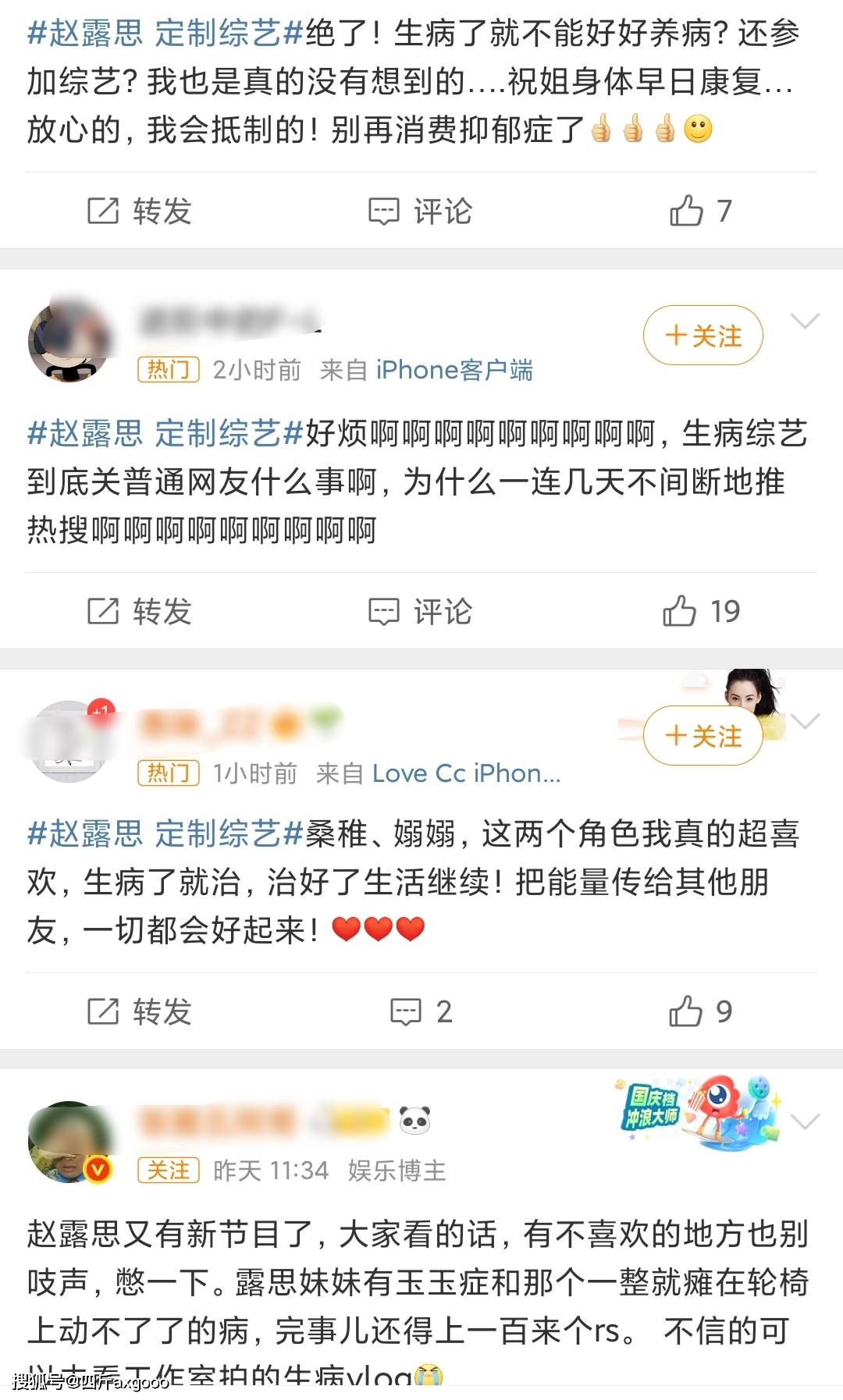Open the 国庆档冲浪大师 badge

697,1112
